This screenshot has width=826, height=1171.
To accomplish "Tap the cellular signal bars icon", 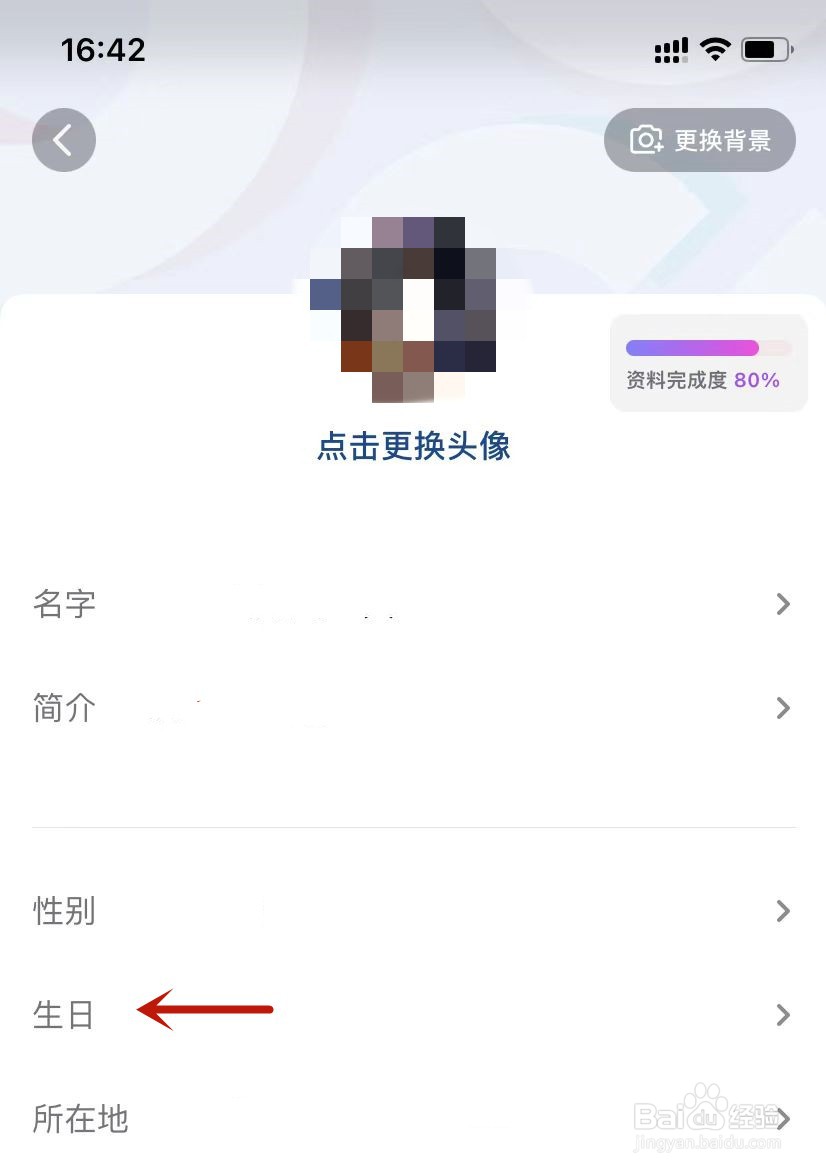I will pos(670,49).
